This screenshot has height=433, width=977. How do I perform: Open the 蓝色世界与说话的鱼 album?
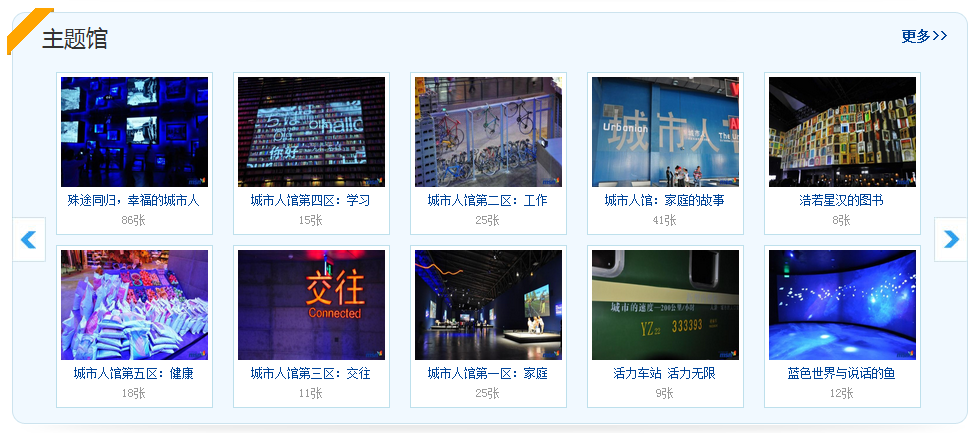842,305
